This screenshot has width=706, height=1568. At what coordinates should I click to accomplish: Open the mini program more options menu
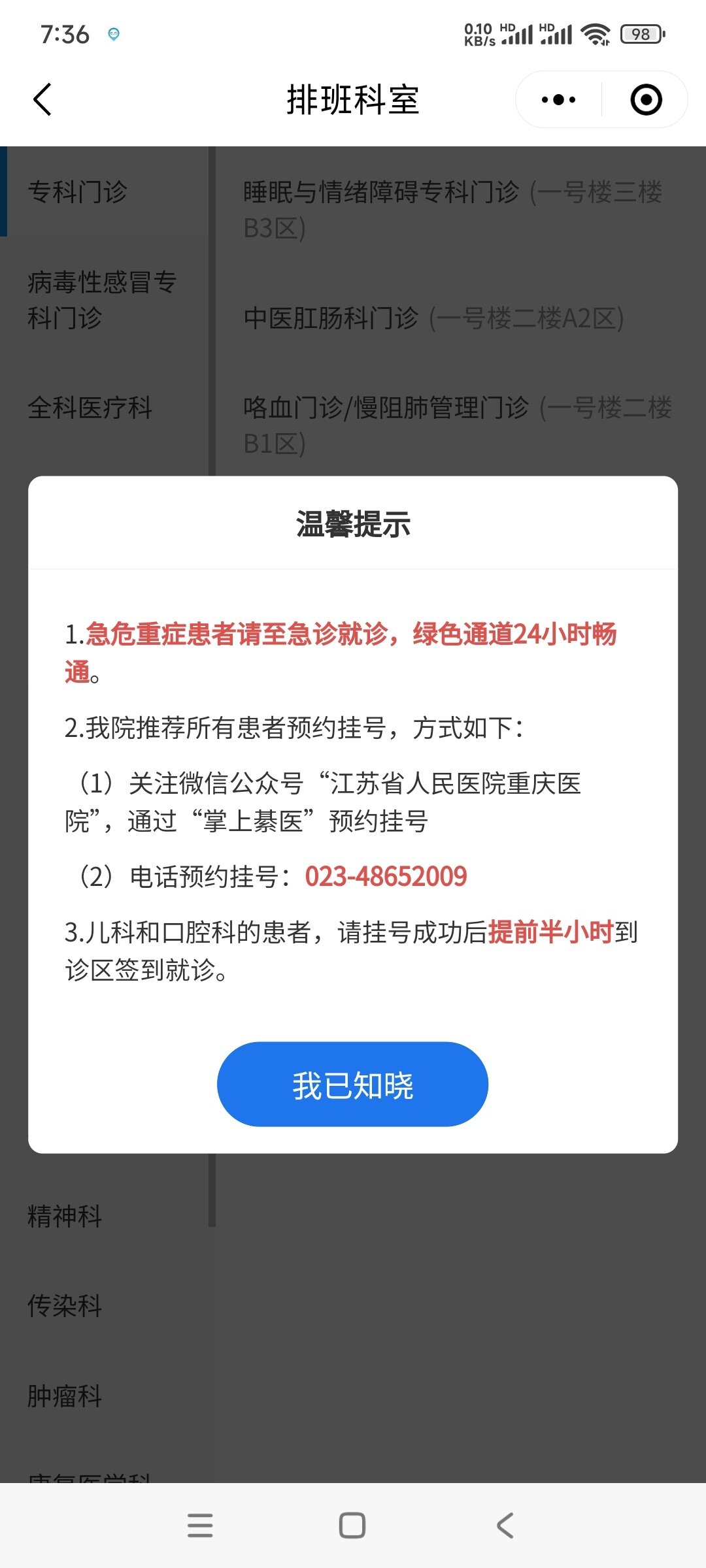[x=559, y=100]
